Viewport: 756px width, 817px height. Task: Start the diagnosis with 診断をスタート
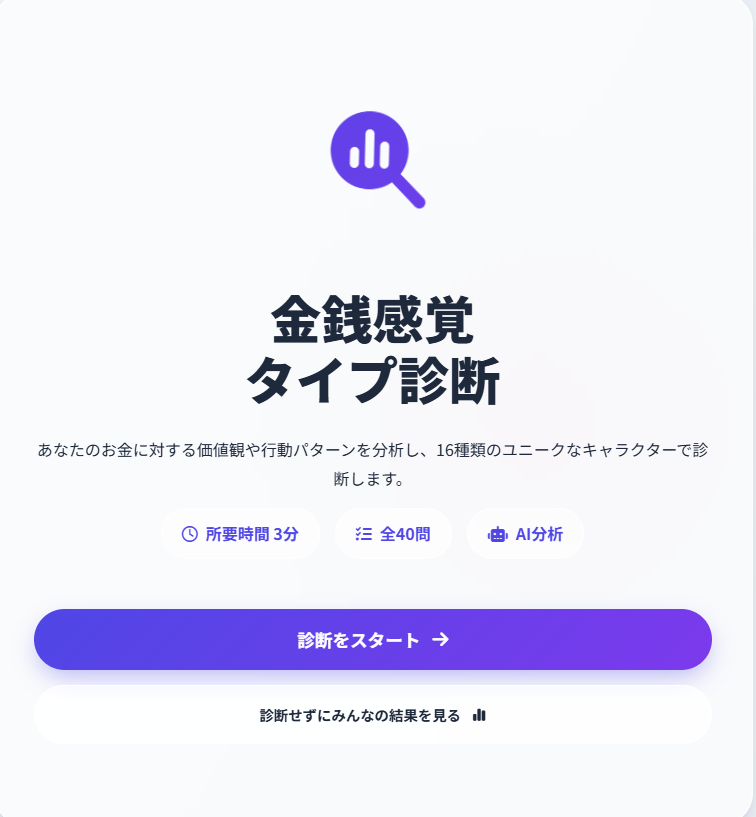[372, 640]
